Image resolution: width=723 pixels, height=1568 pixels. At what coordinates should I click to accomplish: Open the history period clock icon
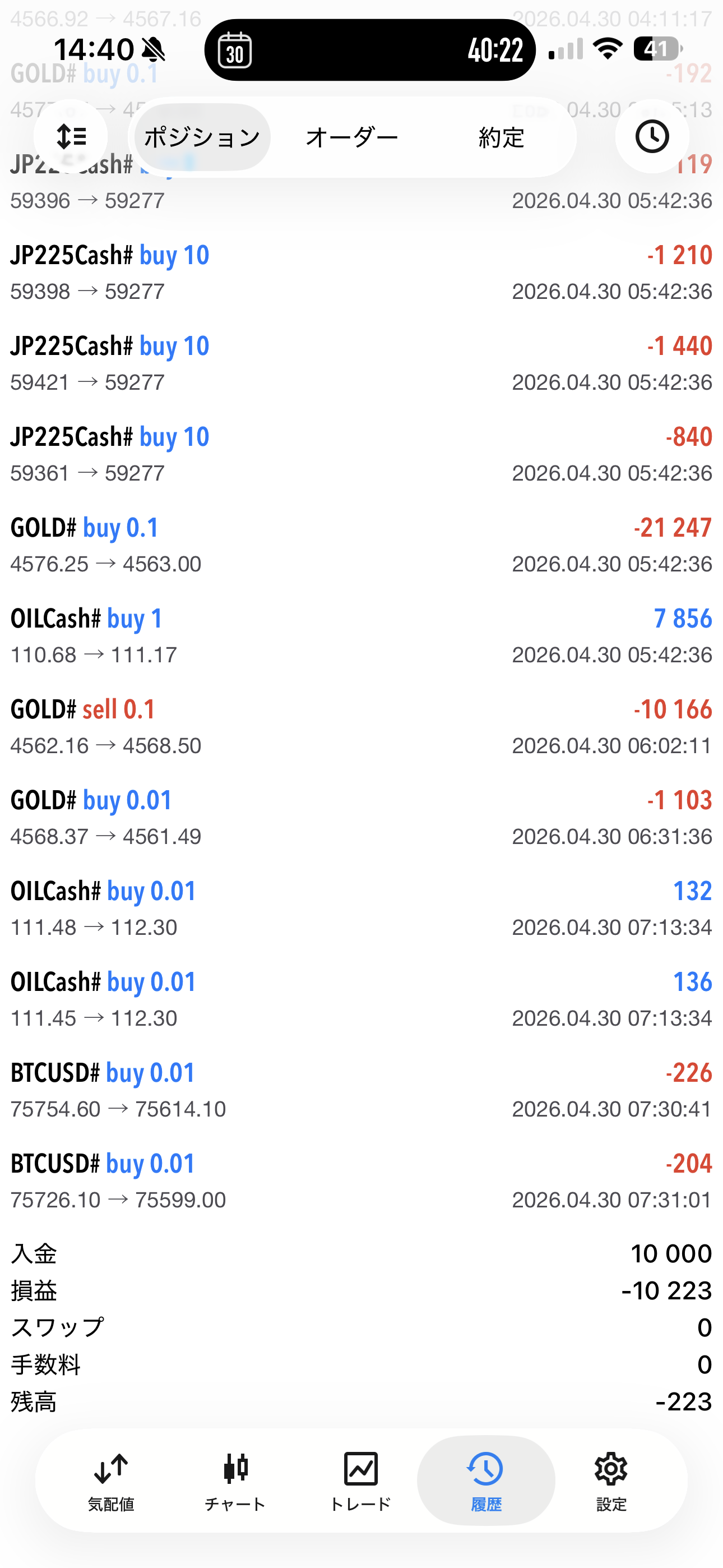652,136
